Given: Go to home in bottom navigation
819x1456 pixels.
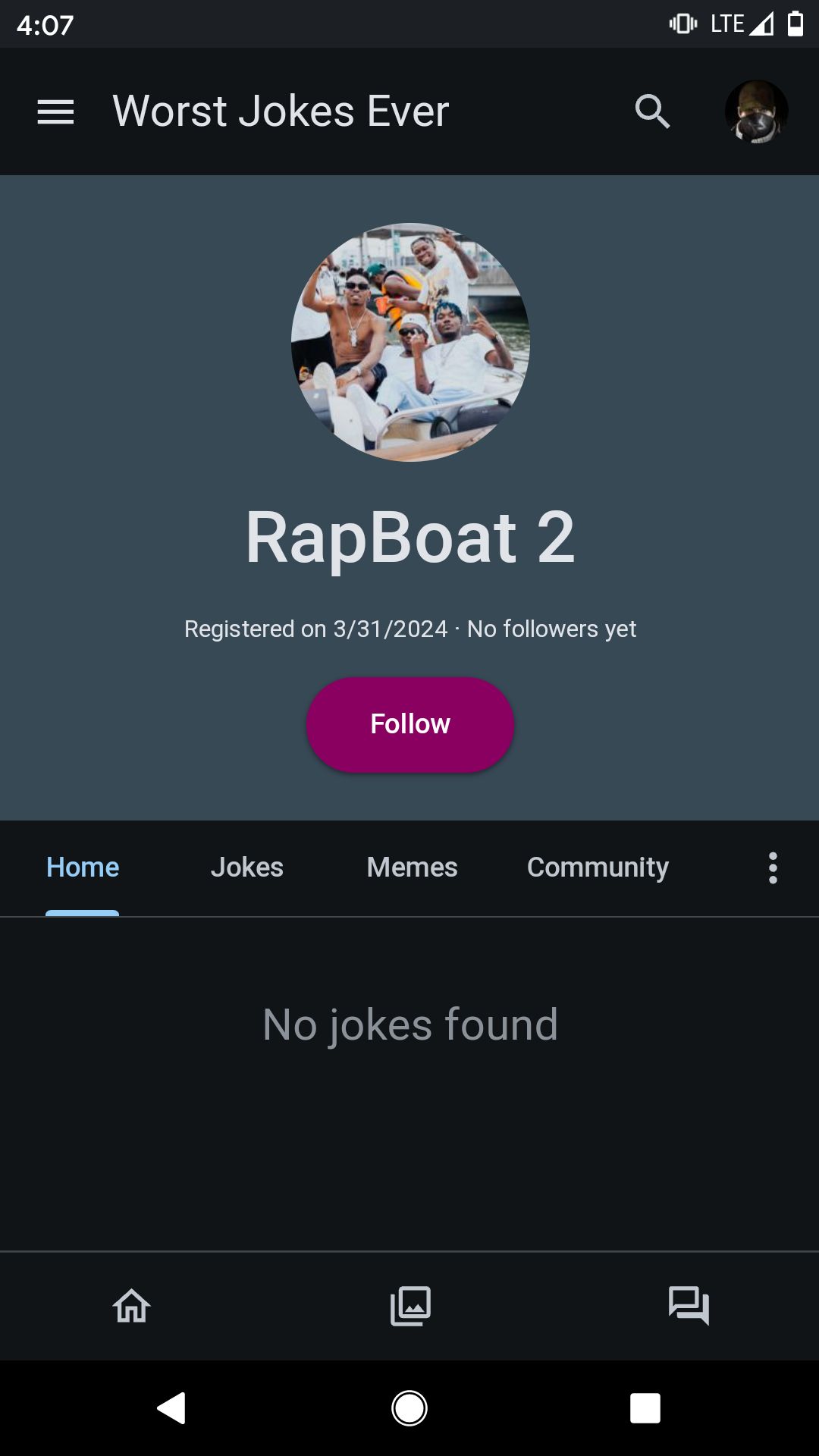Looking at the screenshot, I should pyautogui.click(x=132, y=1306).
